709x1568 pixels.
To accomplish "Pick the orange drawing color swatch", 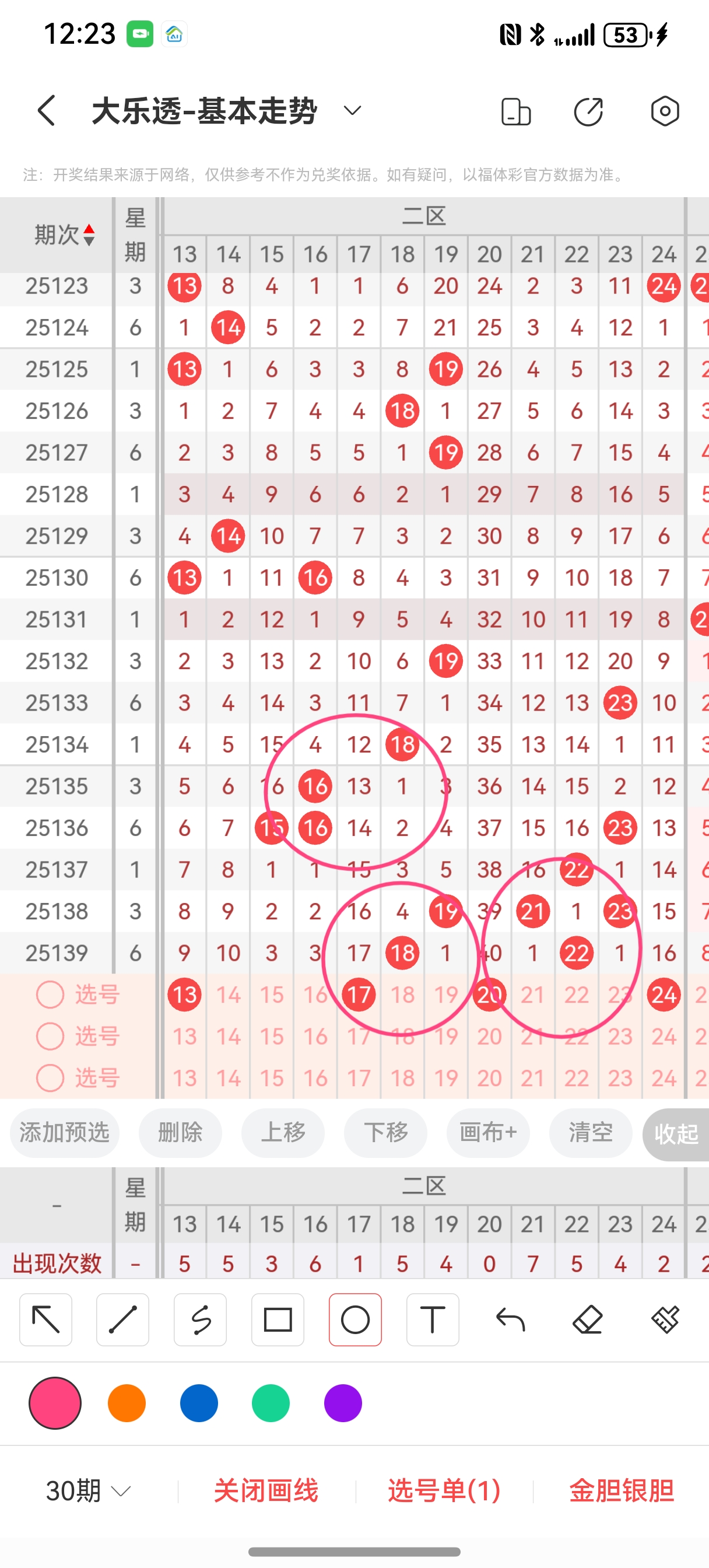I will 127,1403.
